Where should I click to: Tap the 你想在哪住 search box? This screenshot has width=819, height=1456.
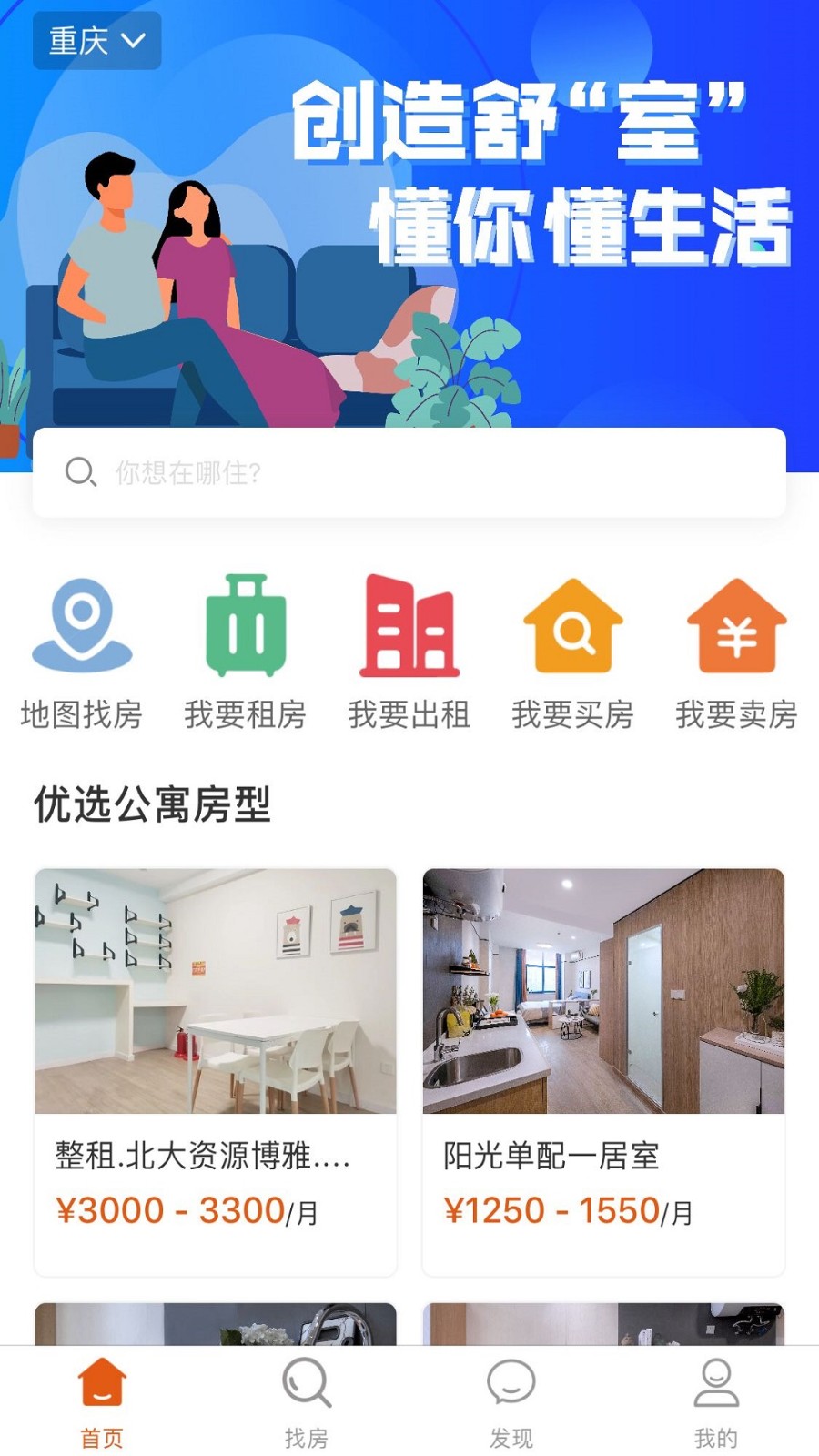point(409,472)
